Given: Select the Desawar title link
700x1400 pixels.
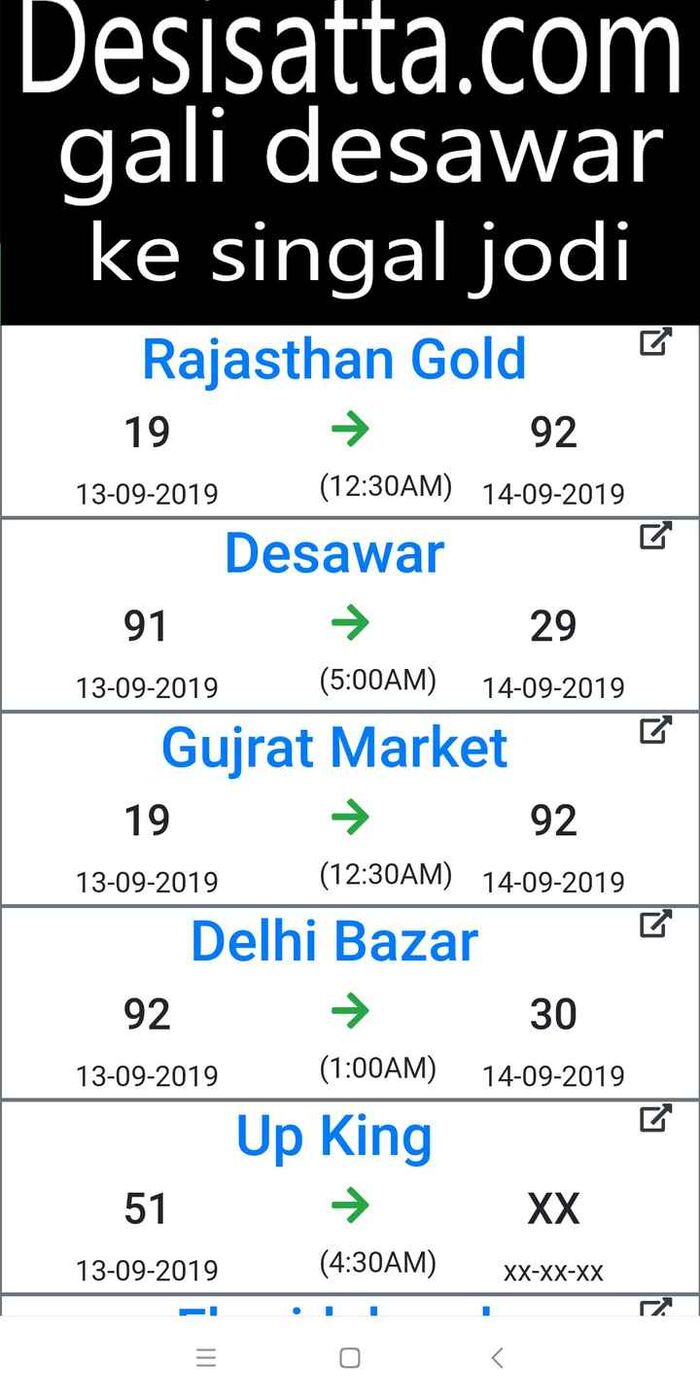Looking at the screenshot, I should [334, 553].
